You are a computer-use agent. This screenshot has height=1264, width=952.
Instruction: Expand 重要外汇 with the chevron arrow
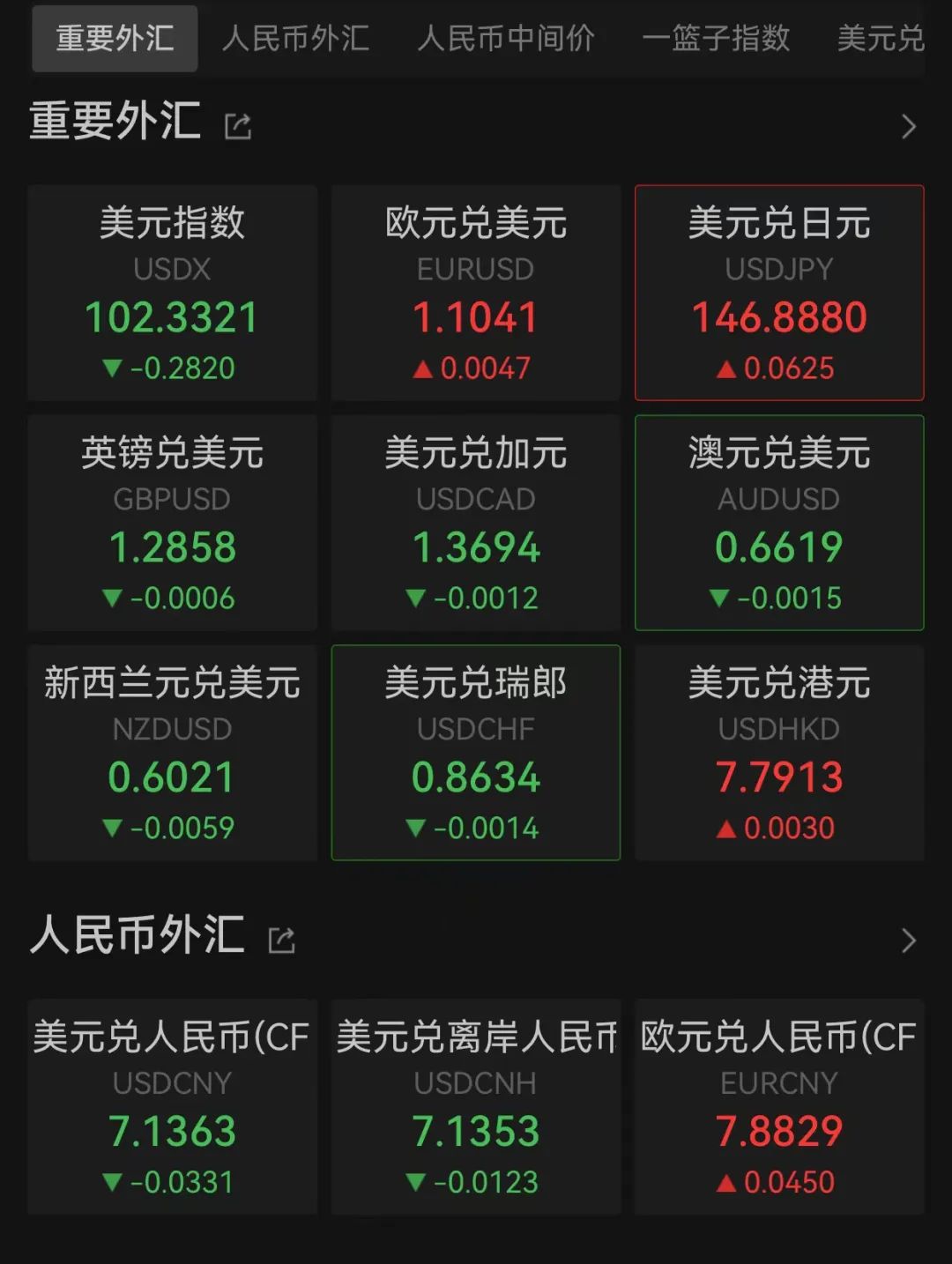tap(909, 127)
